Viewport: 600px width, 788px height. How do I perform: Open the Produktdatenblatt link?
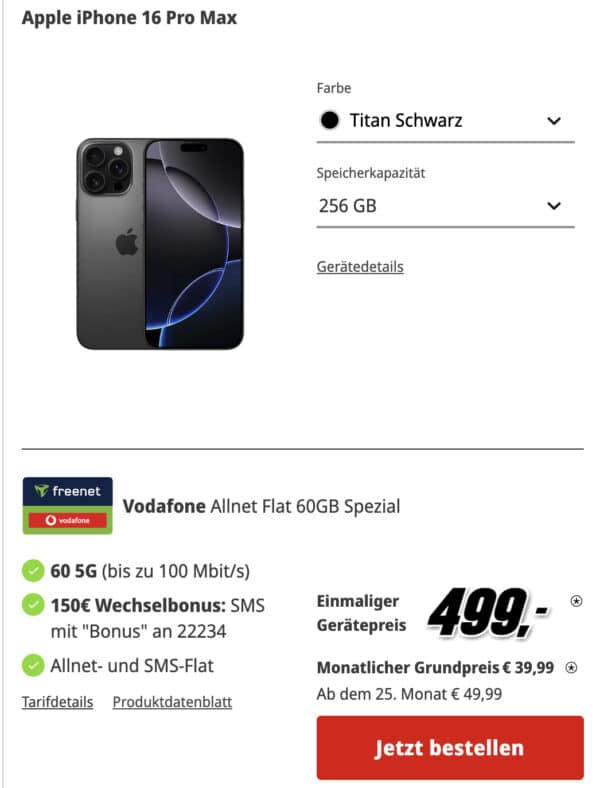click(172, 702)
